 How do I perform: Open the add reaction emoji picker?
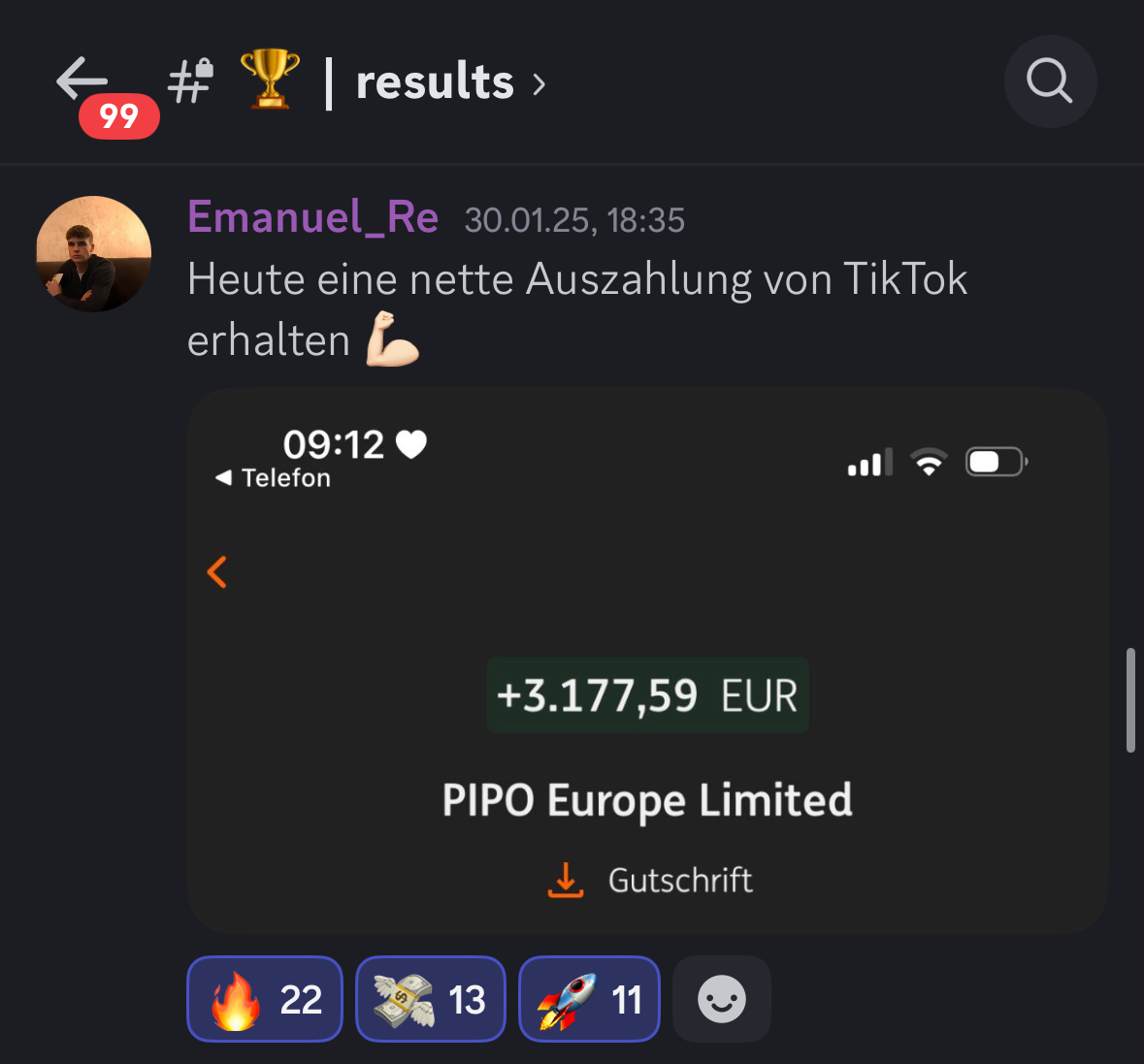coord(722,999)
